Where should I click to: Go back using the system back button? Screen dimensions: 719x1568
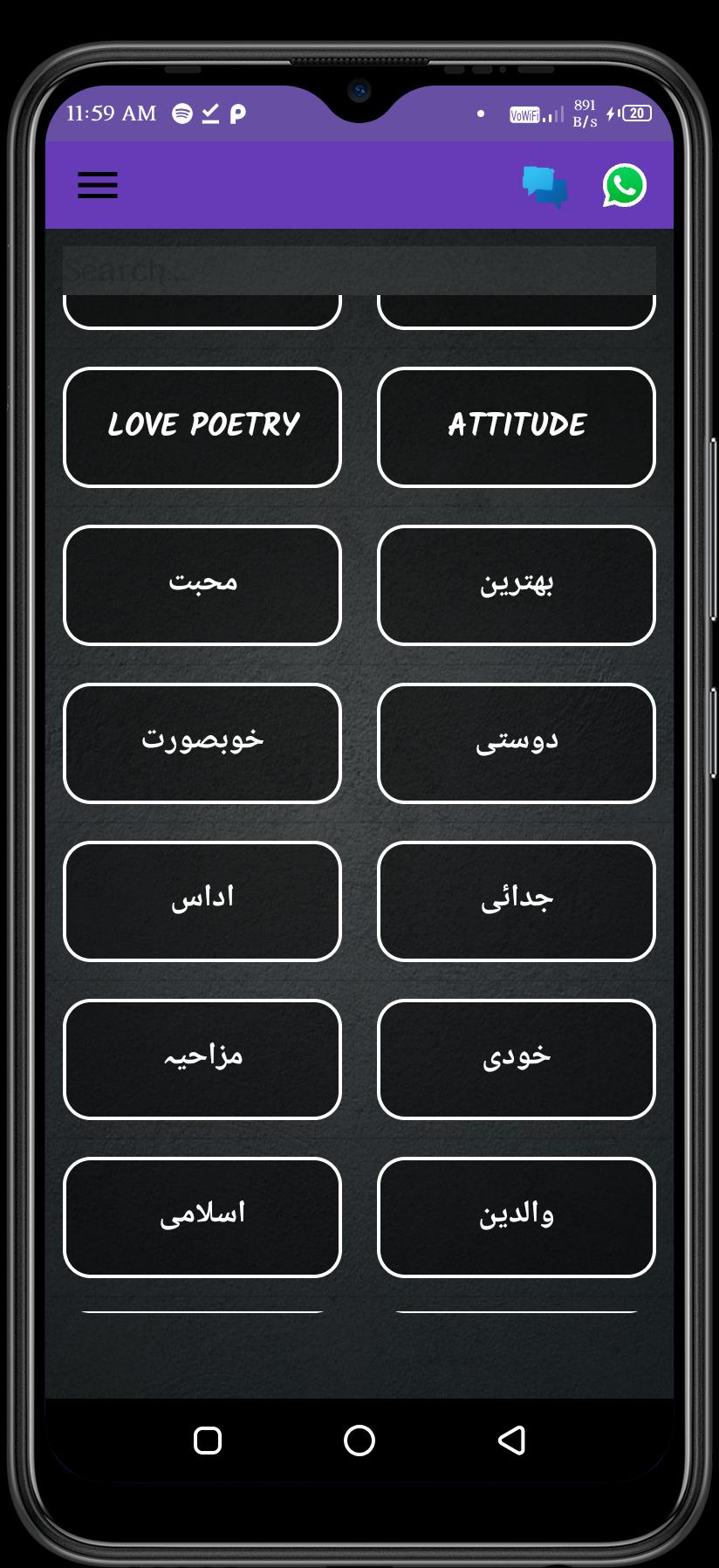(x=511, y=1440)
